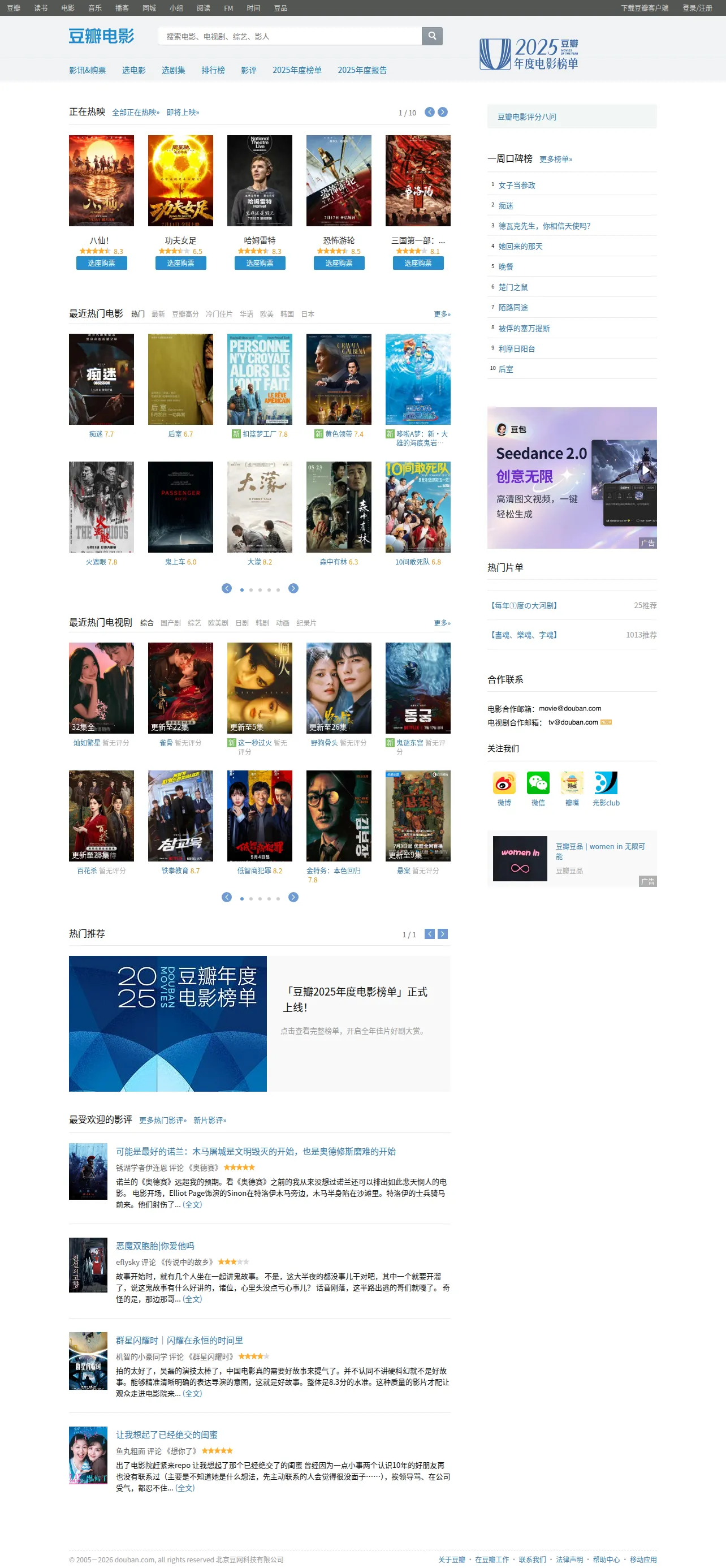Open 女子当参政 in weekly ranking

(x=517, y=185)
